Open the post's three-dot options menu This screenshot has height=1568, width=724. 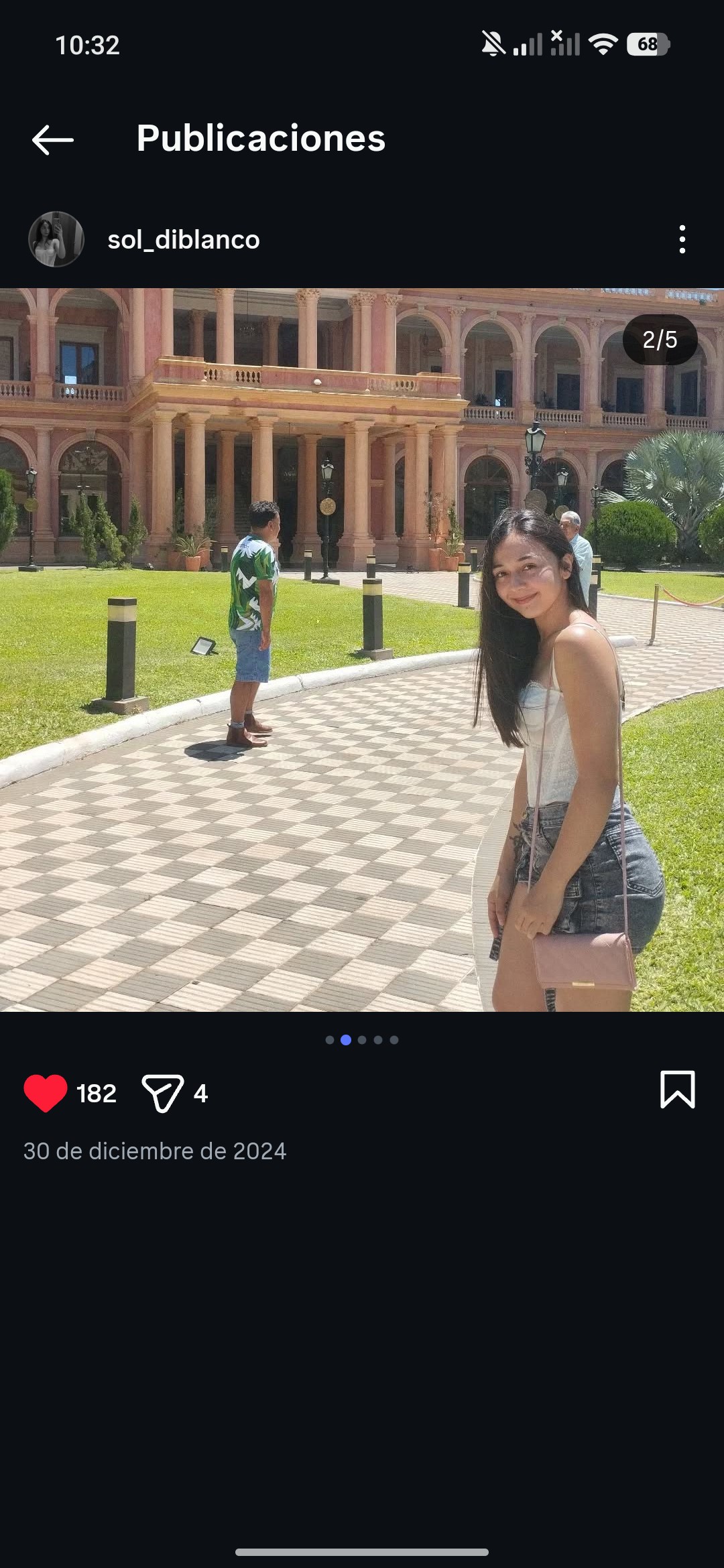682,239
